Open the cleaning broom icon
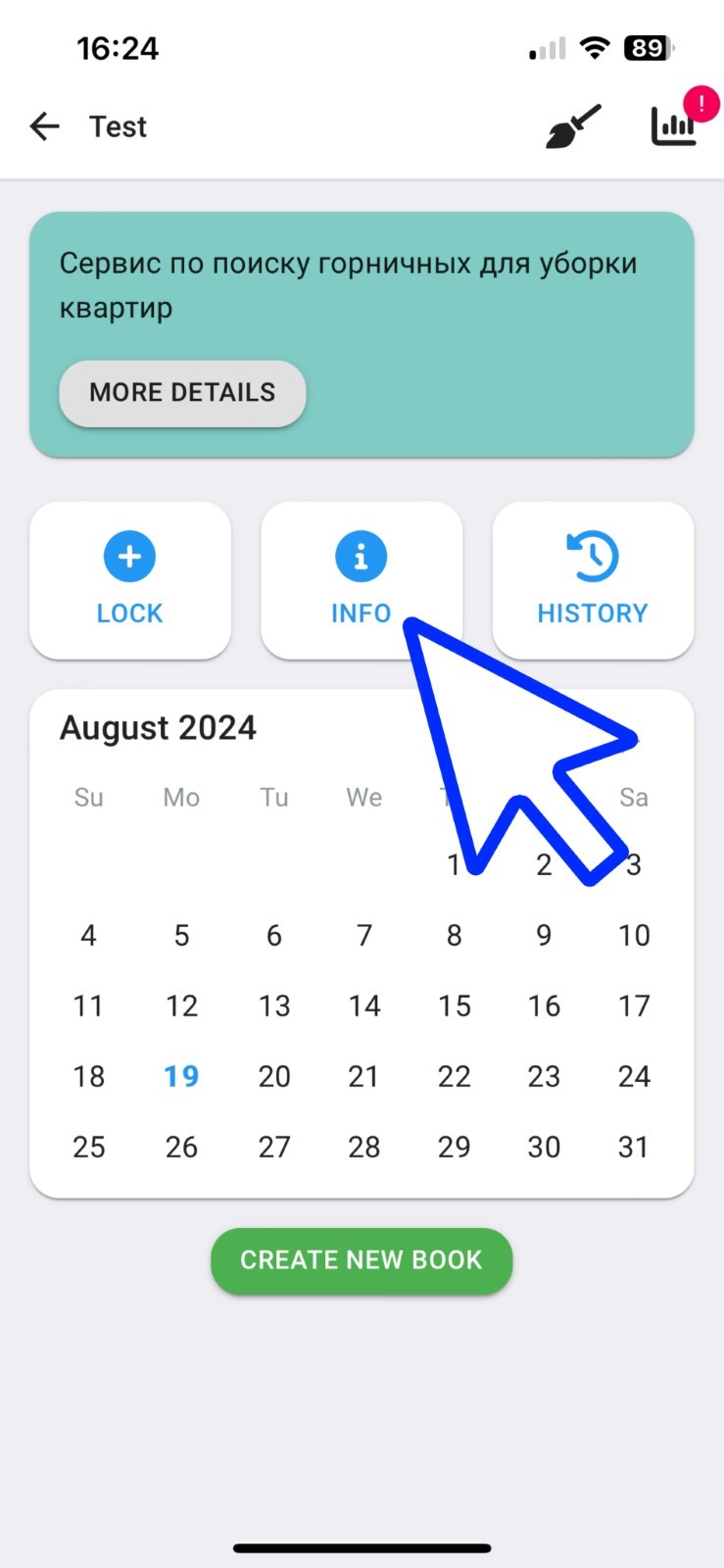724x1568 pixels. pos(573,126)
